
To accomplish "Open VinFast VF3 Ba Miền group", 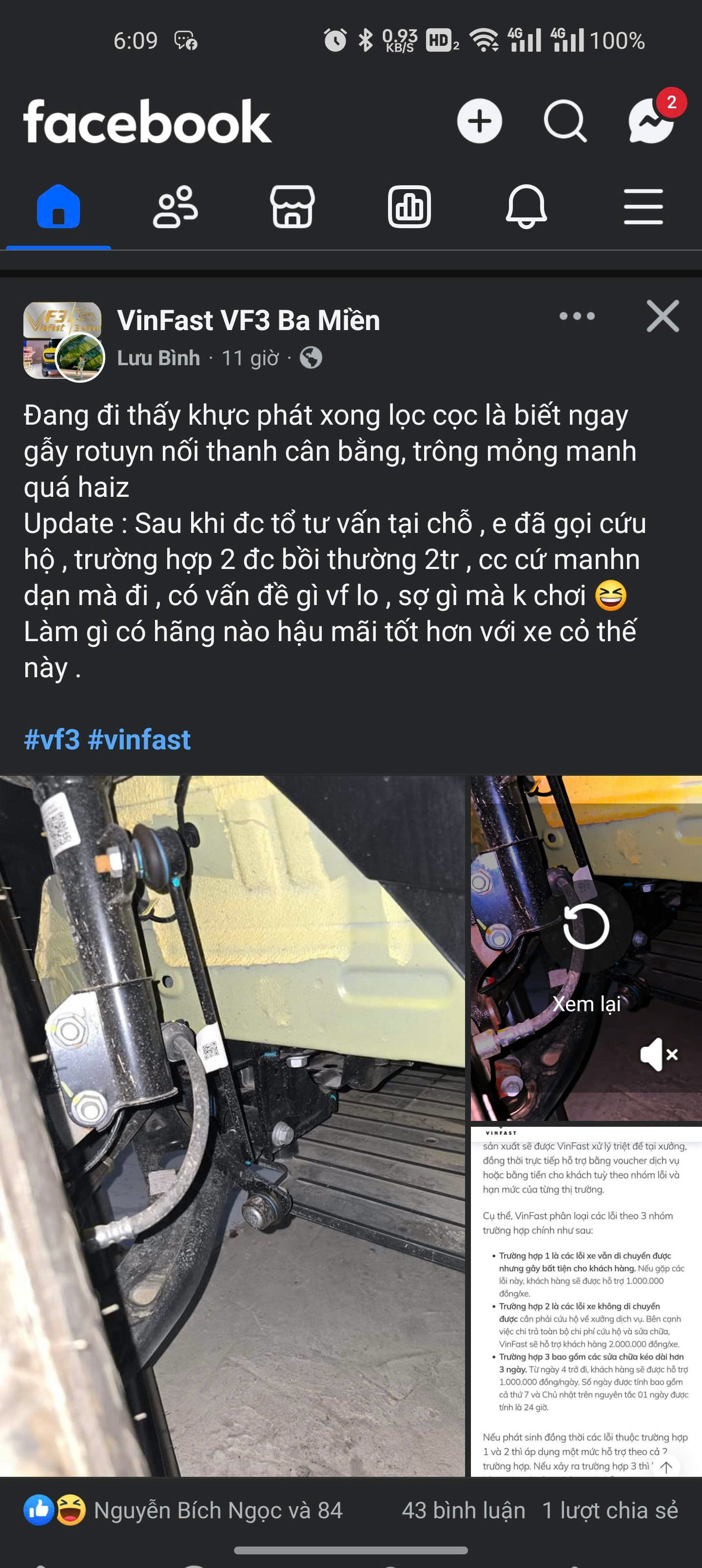I will point(249,320).
